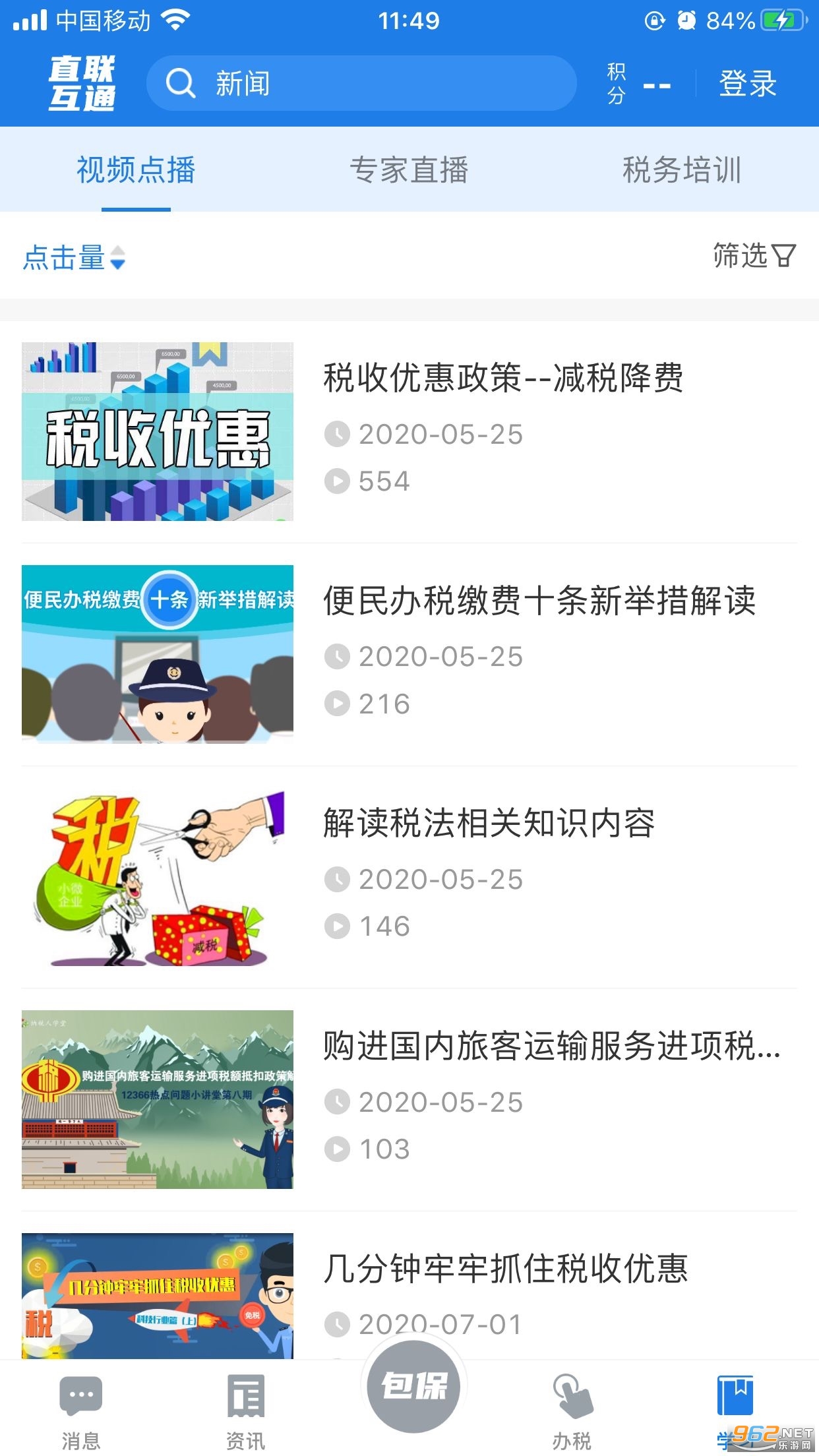819x1456 pixels.
Task: Sort videos by 点击量
Action: tap(74, 257)
